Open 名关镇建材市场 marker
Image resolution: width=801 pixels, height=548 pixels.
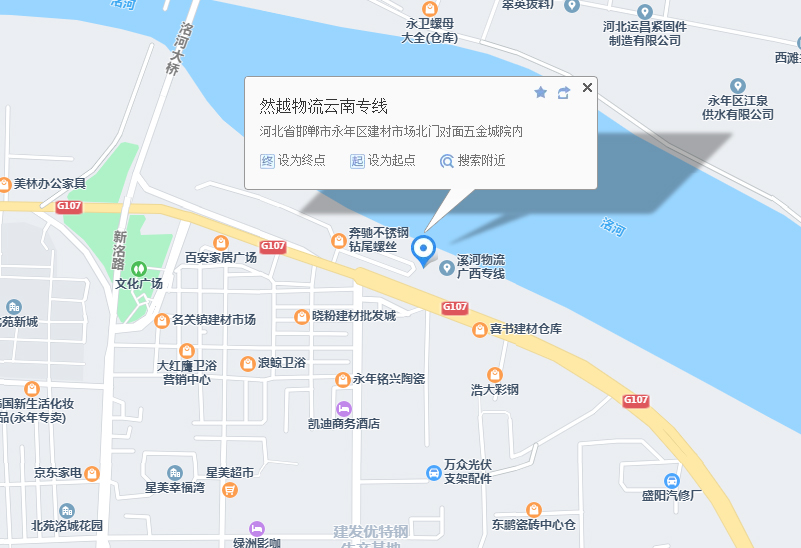(162, 321)
